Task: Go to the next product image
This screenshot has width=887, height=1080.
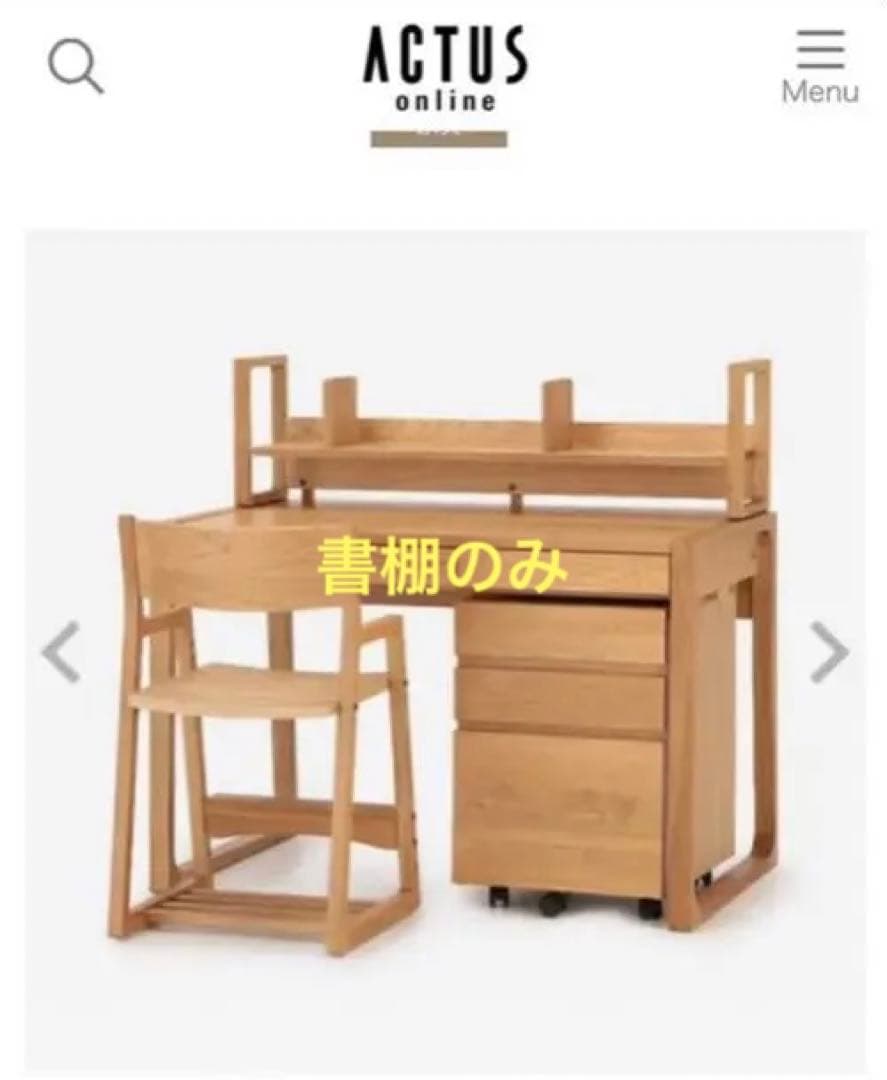Action: [x=828, y=651]
